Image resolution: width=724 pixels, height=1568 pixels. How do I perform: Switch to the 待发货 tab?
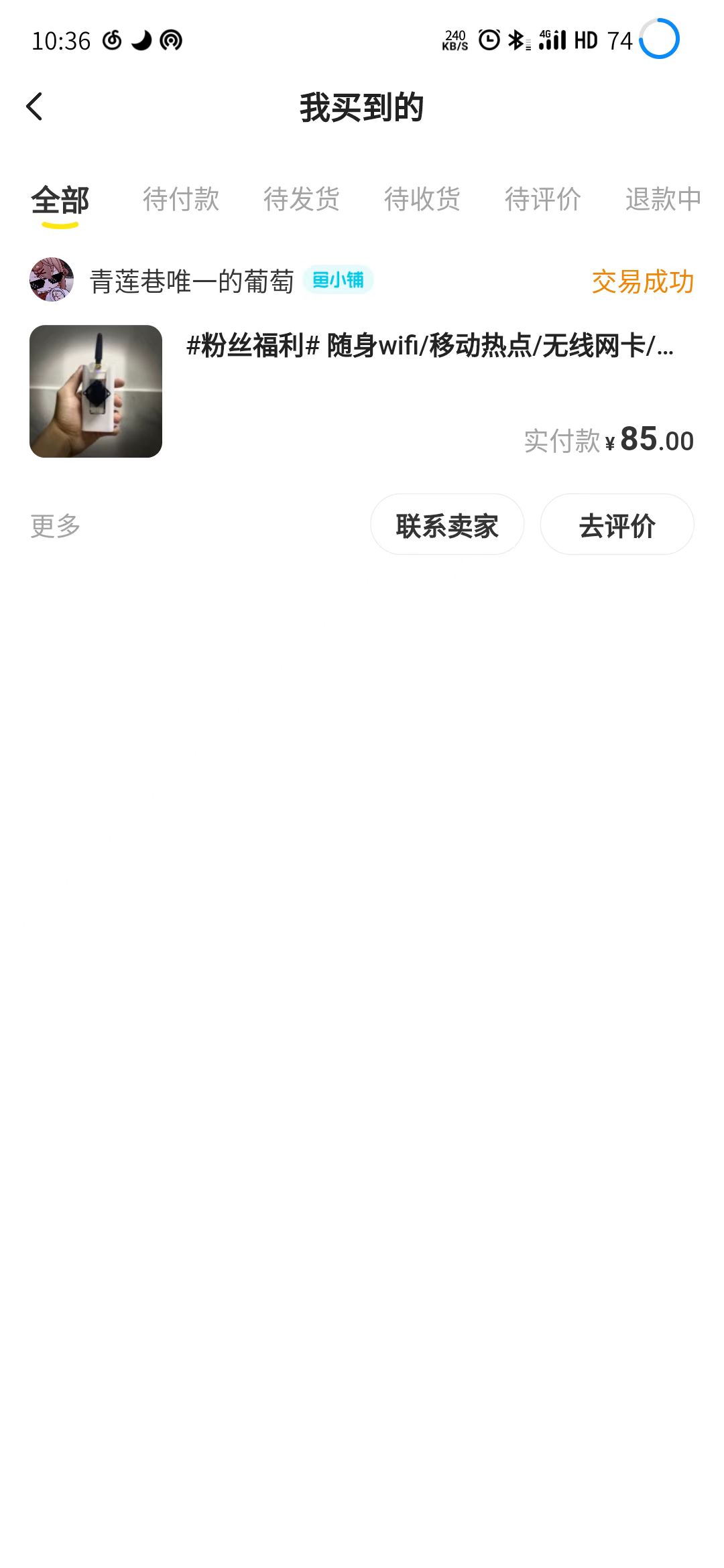302,200
